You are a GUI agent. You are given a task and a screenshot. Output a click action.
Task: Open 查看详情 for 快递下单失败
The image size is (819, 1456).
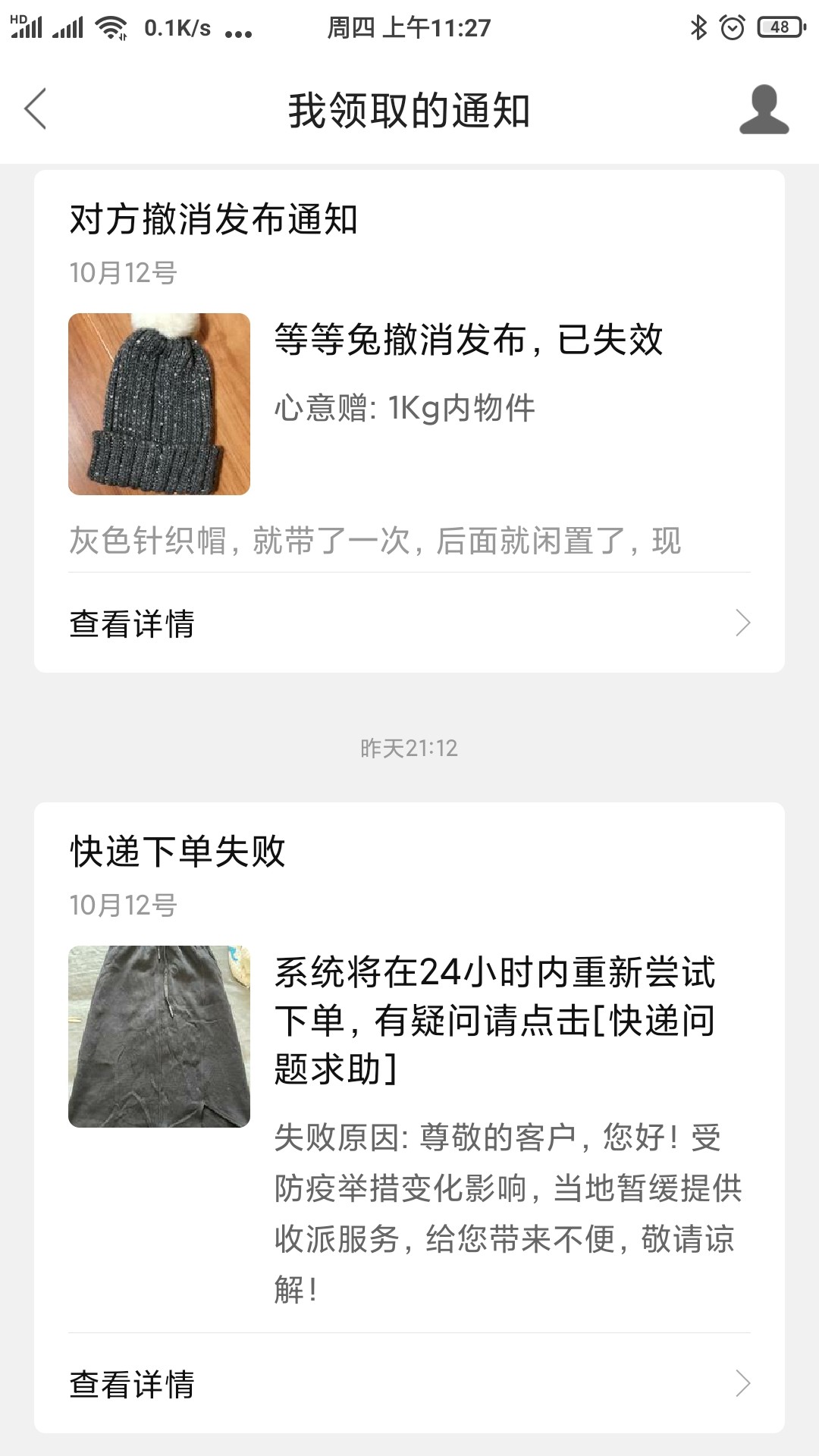409,1384
